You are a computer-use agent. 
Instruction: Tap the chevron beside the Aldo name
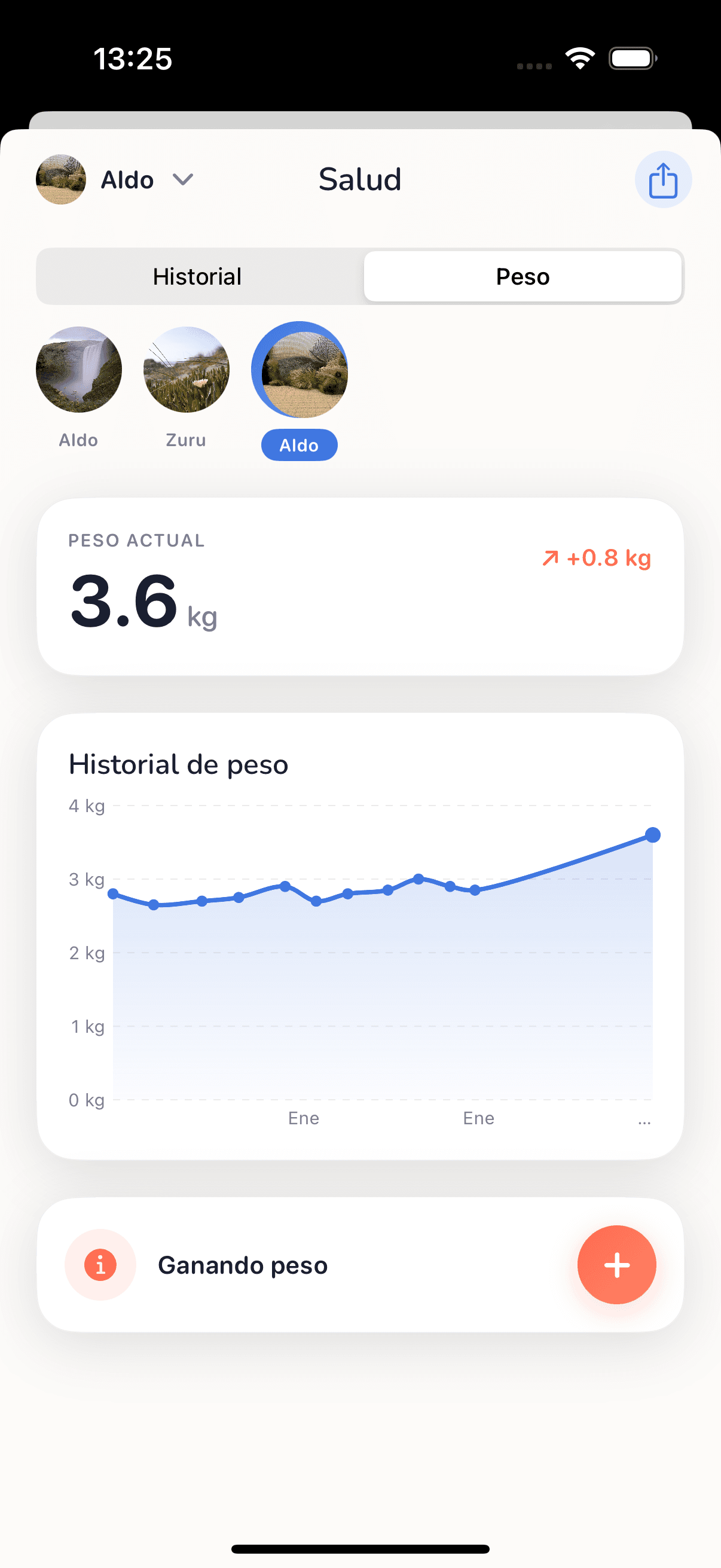click(183, 179)
